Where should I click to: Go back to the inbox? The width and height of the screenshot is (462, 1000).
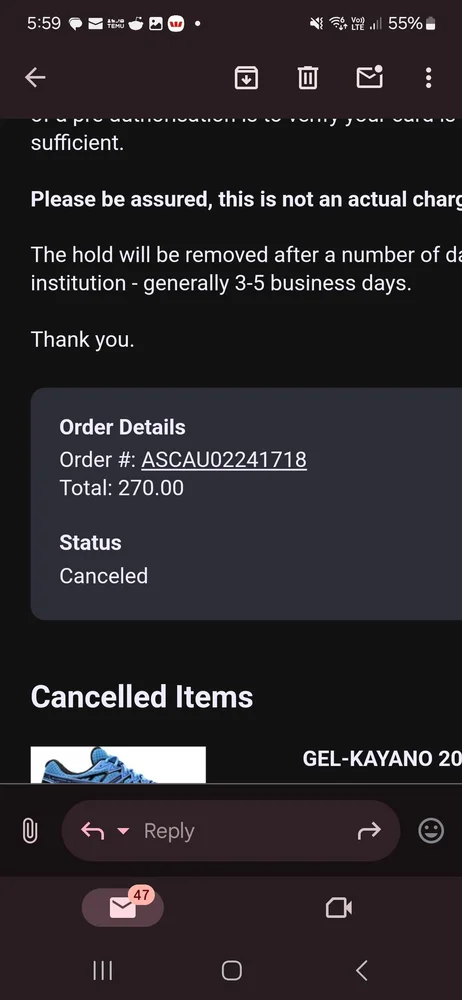pos(35,78)
